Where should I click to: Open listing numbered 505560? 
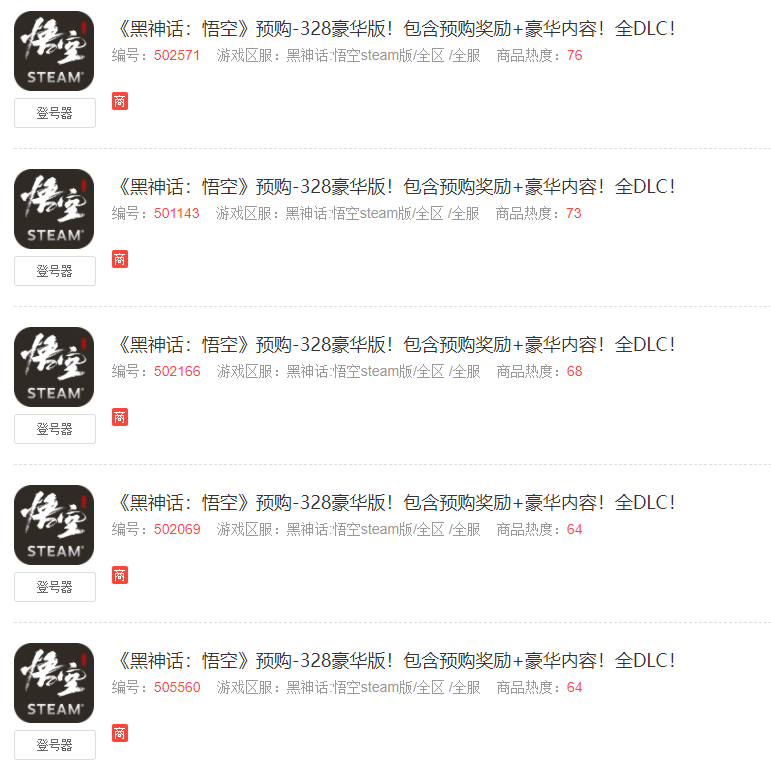[x=395, y=660]
